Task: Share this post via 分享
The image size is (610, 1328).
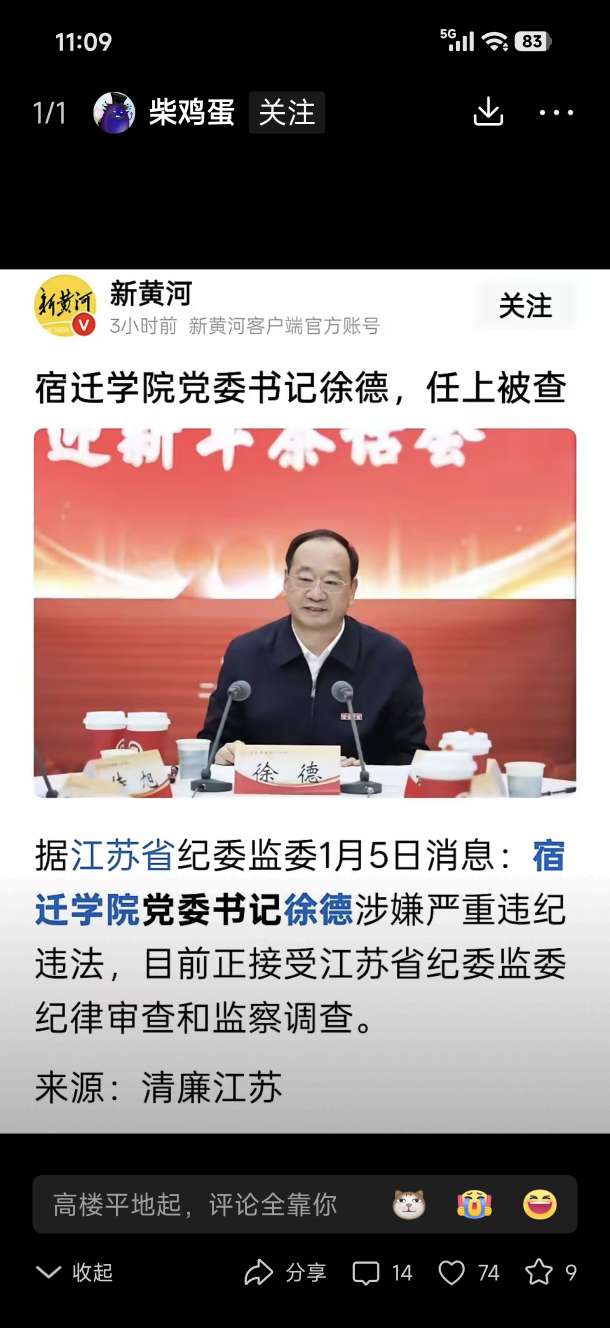Action: tap(286, 1272)
